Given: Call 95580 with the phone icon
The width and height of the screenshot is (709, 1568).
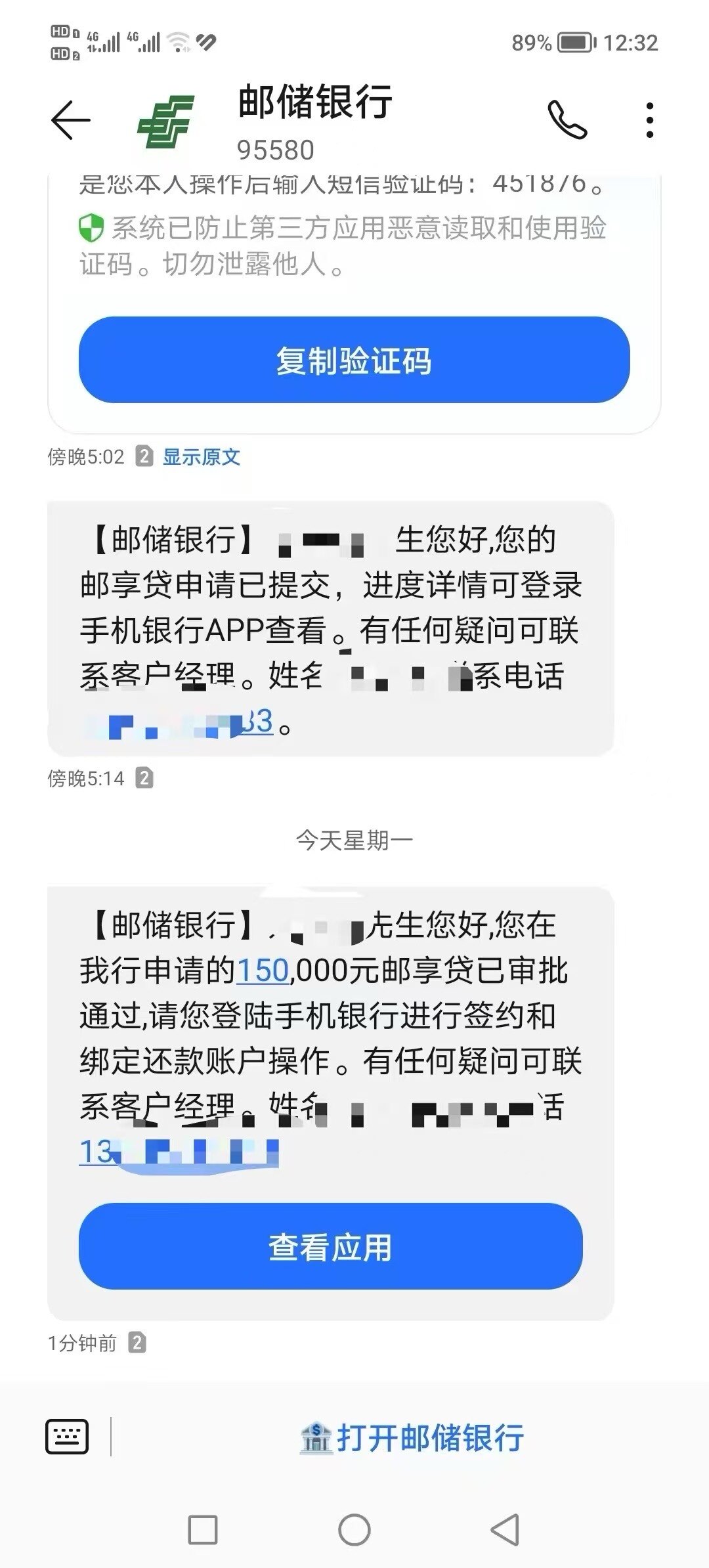Looking at the screenshot, I should click(567, 120).
